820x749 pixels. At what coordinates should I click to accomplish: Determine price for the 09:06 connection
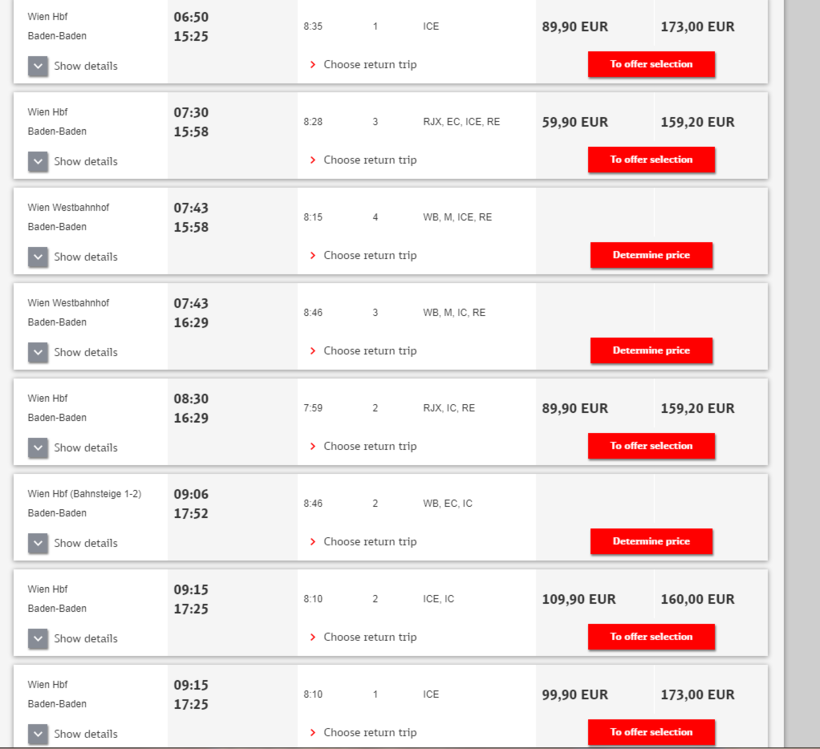(x=651, y=541)
